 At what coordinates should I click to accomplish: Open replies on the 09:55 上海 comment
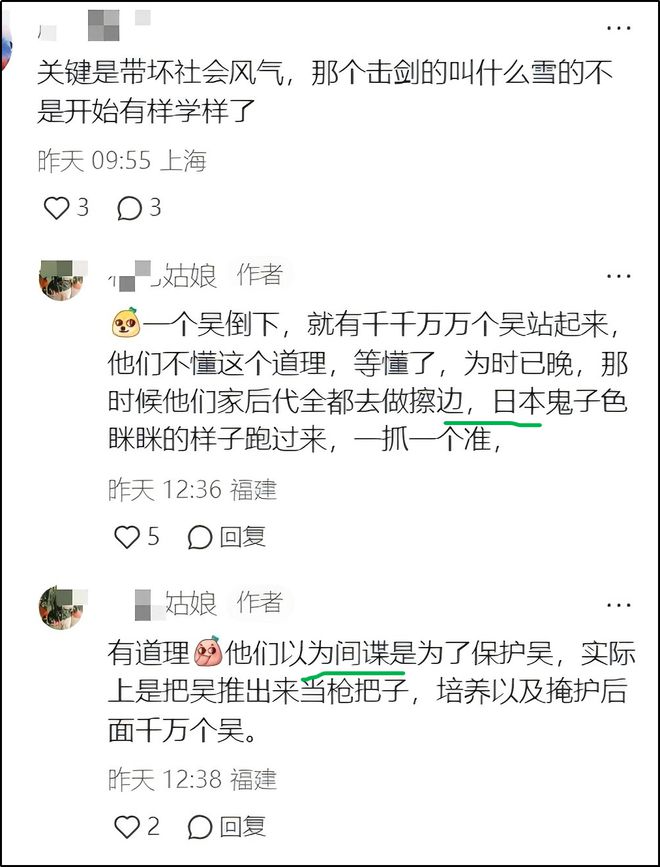(x=130, y=207)
